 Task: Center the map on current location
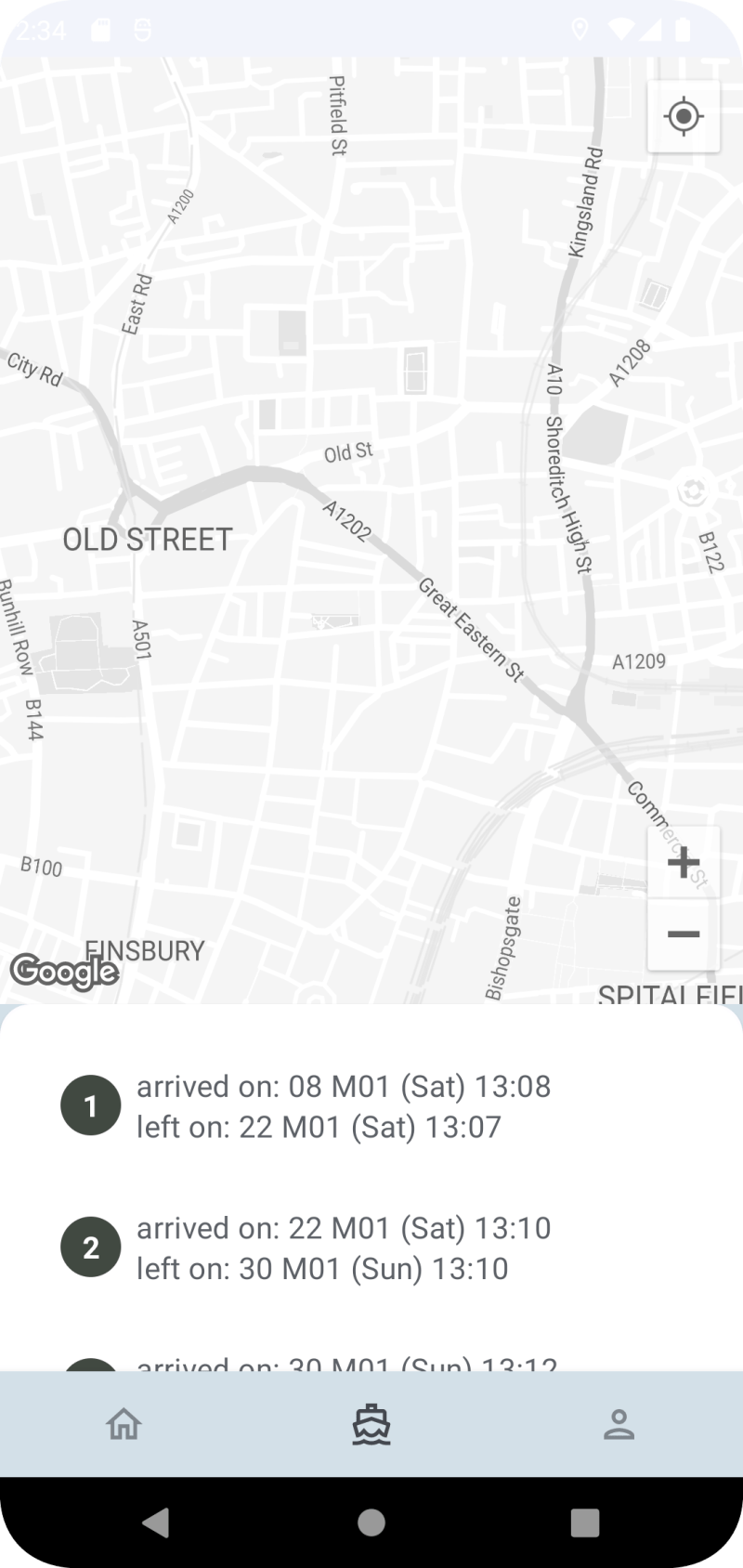(x=683, y=117)
